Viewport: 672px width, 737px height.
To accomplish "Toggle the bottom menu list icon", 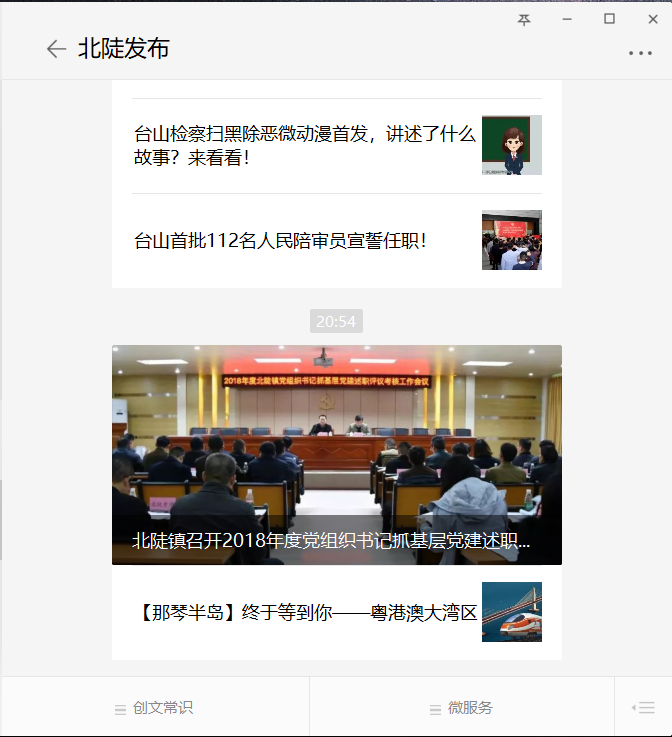I will (643, 708).
